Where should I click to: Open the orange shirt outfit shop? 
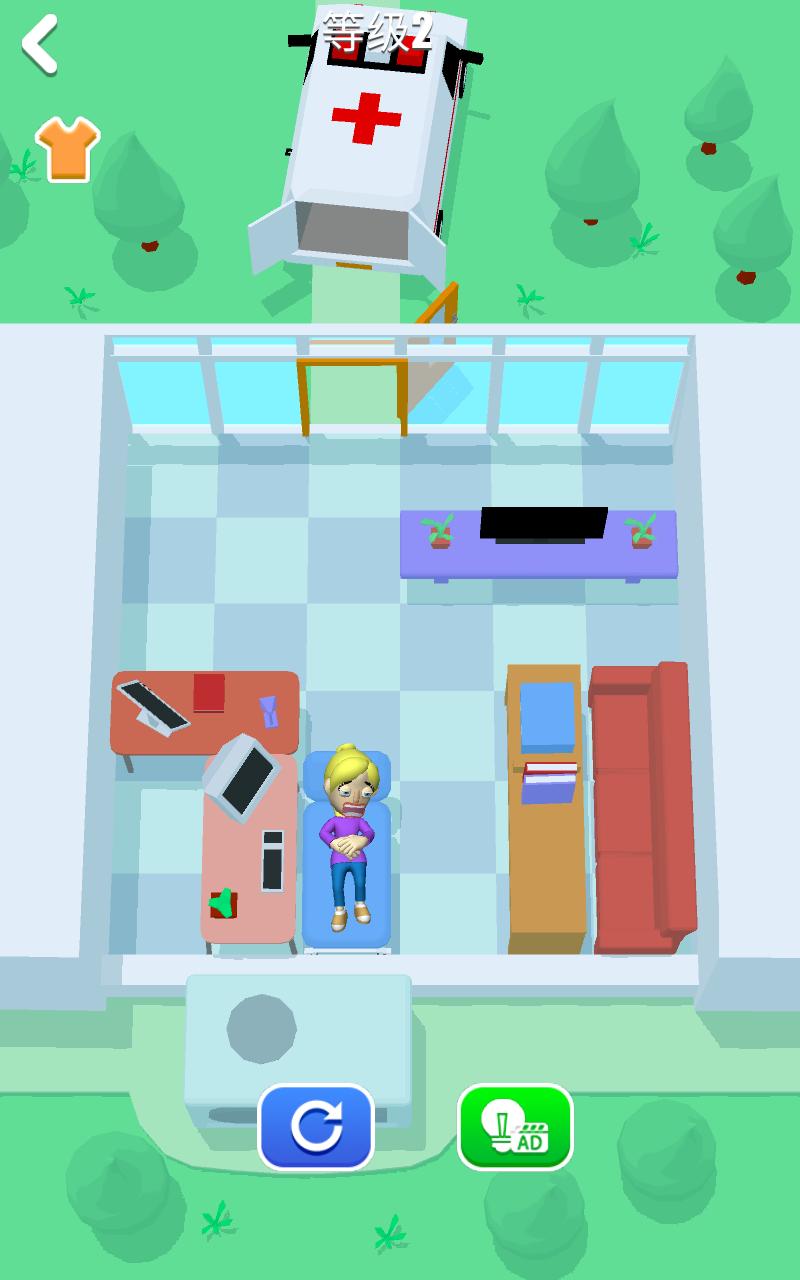67,149
